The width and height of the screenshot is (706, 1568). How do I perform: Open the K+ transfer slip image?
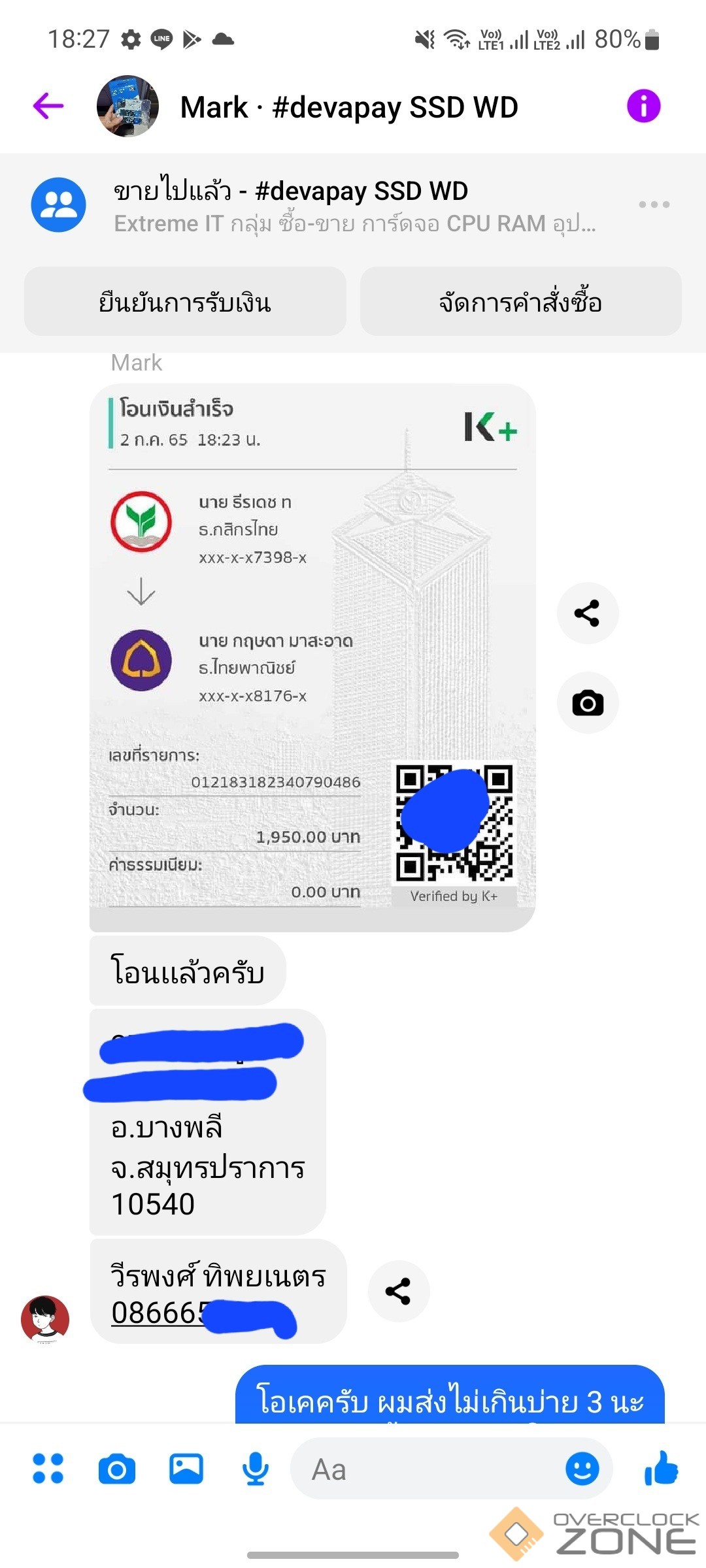pyautogui.click(x=312, y=657)
